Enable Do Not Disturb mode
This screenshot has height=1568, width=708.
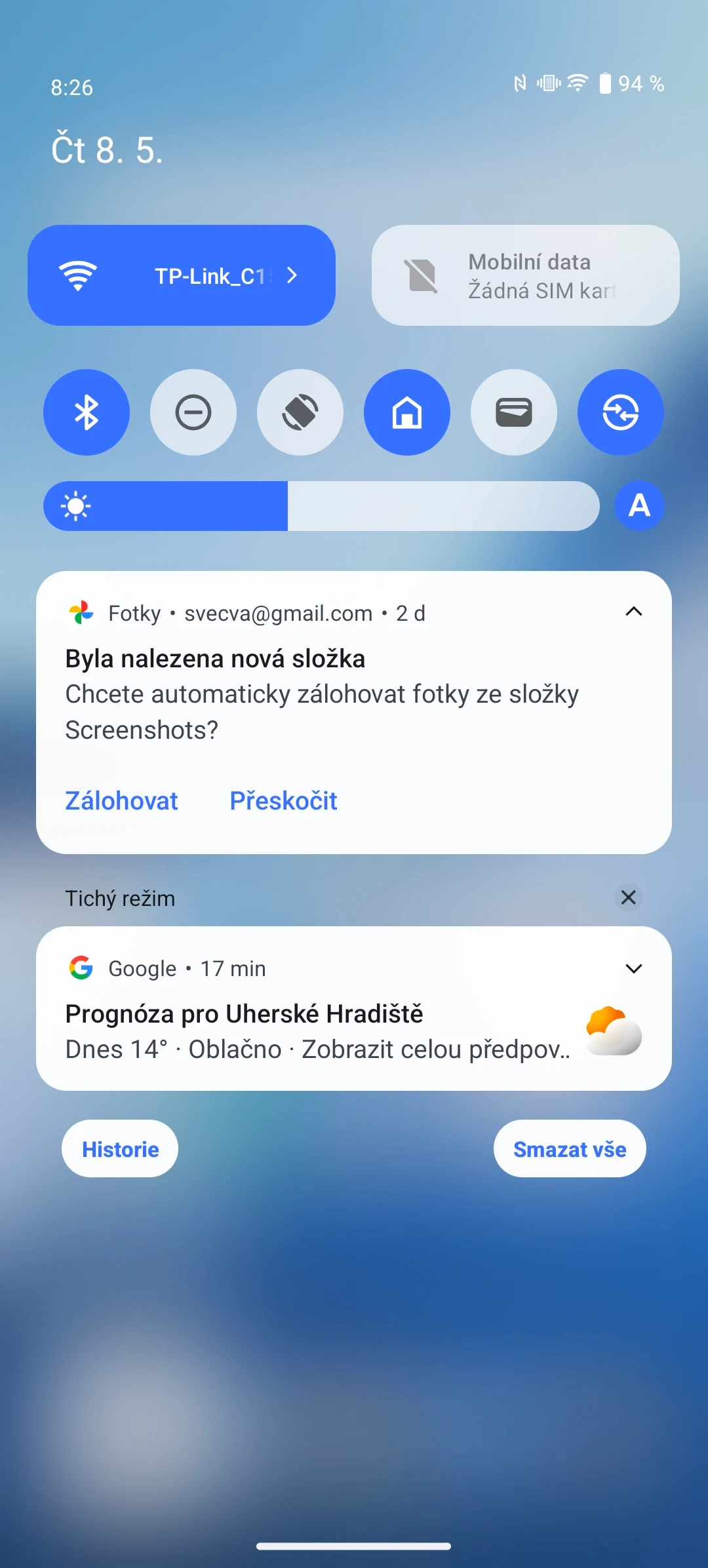193,412
